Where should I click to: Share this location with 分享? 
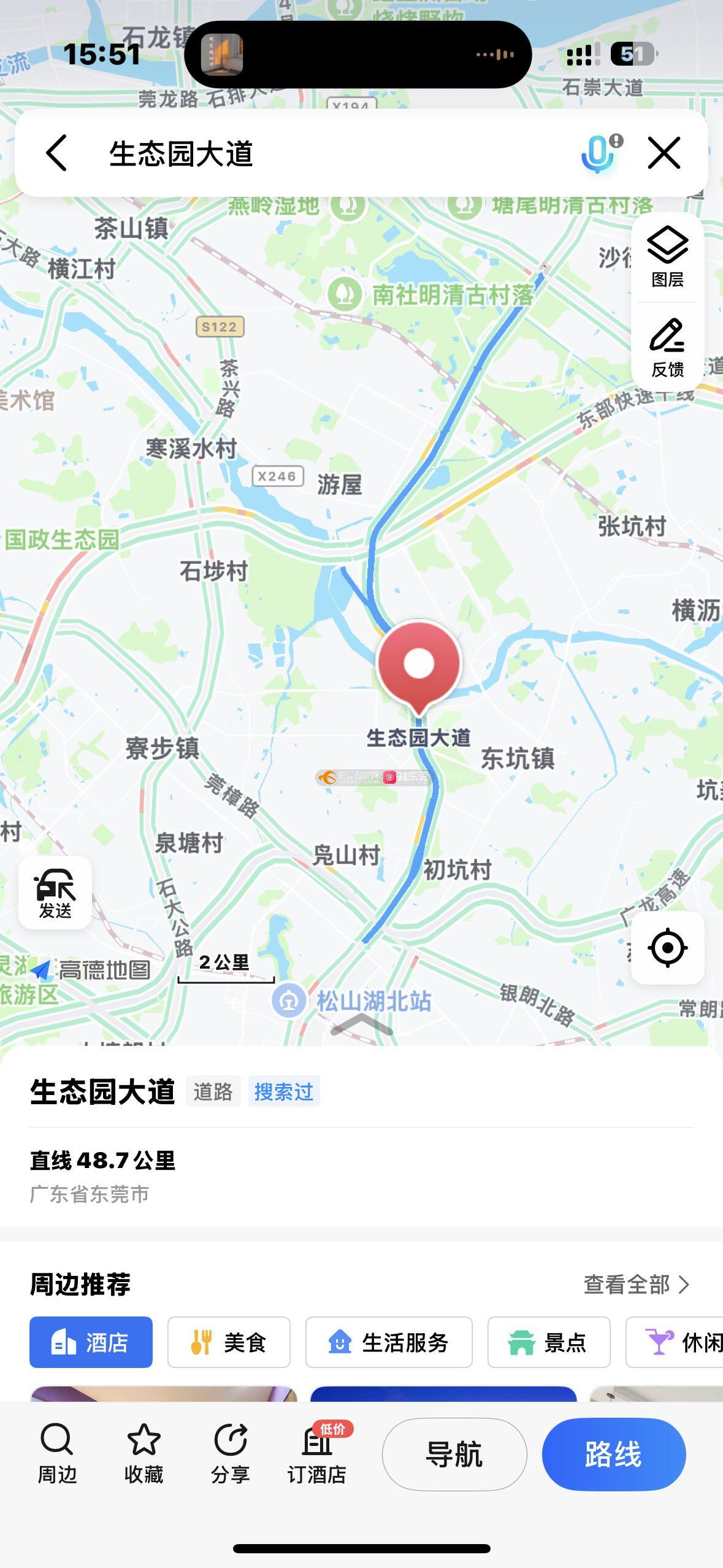(x=230, y=1454)
